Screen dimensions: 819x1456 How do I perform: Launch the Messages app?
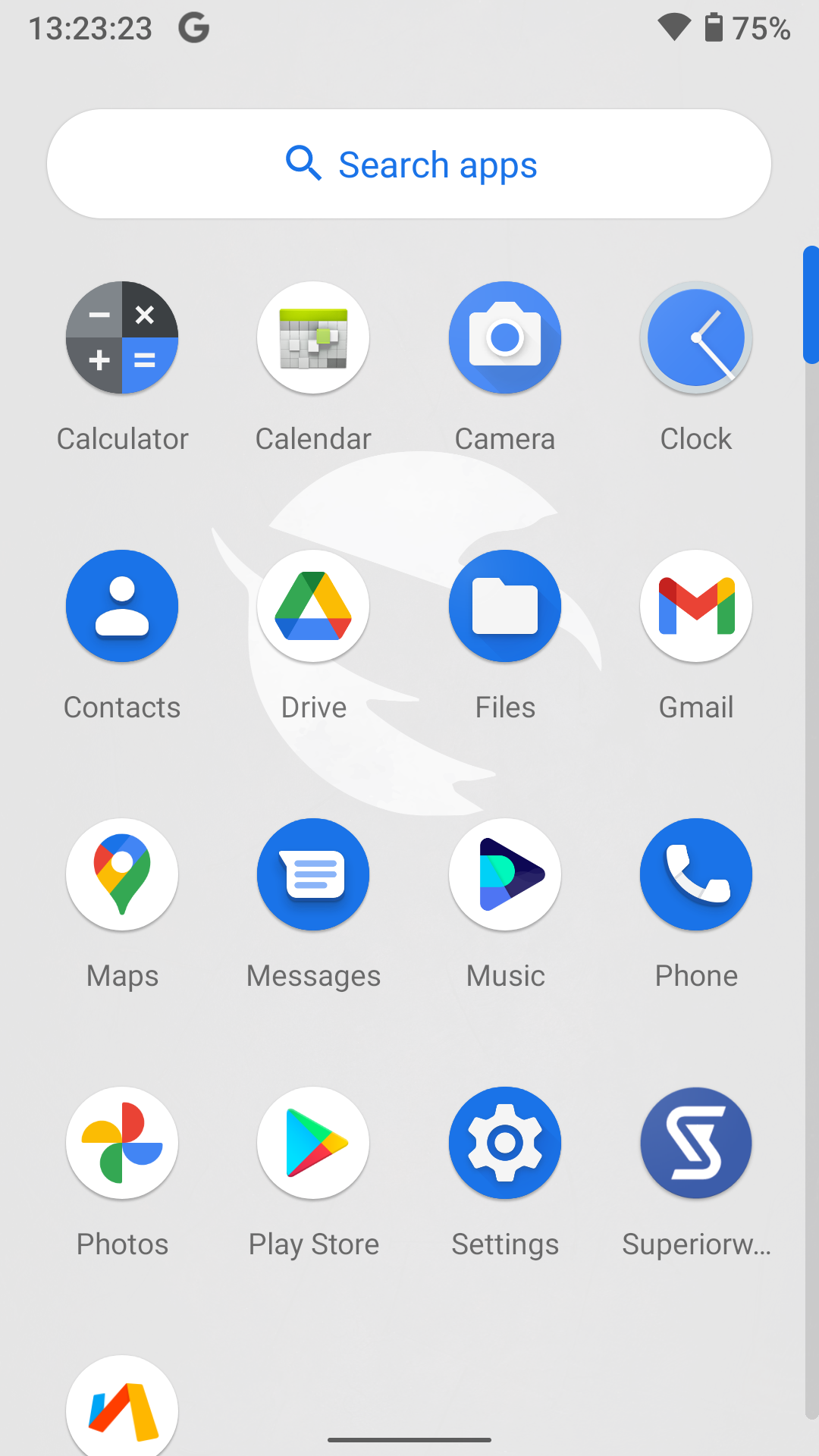[313, 875]
